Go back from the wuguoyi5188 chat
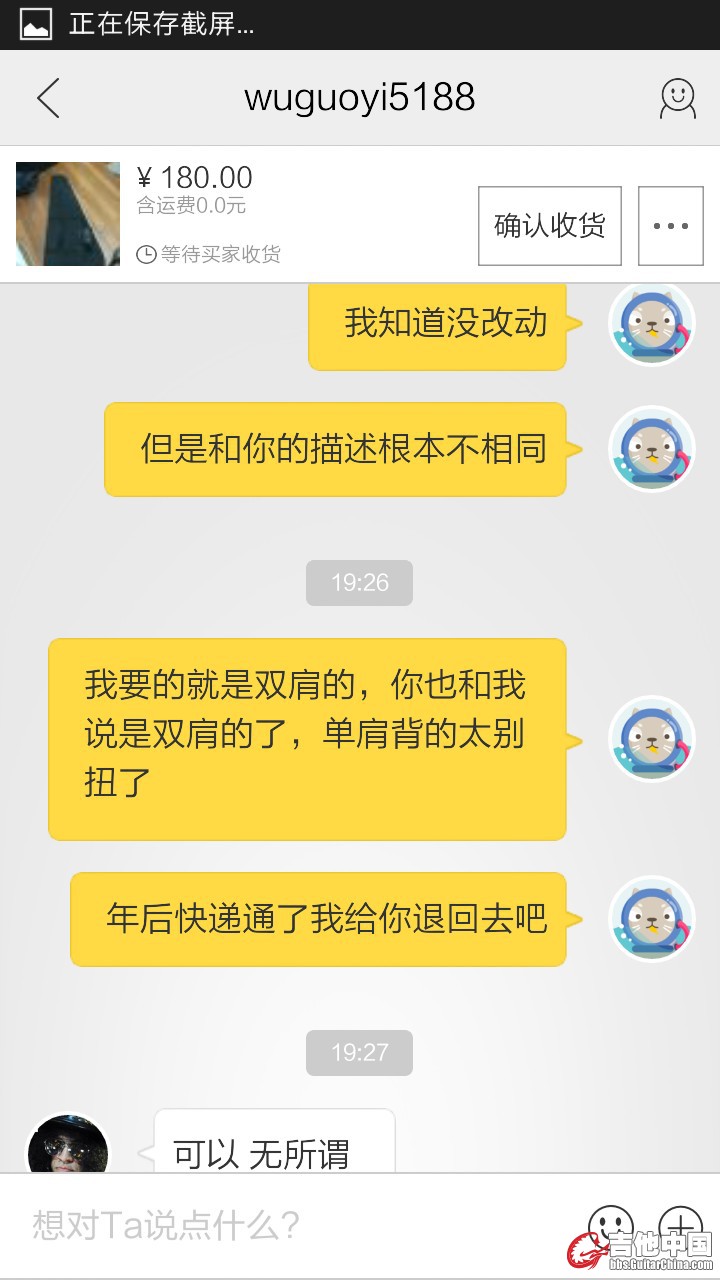The image size is (720, 1280). [48, 98]
